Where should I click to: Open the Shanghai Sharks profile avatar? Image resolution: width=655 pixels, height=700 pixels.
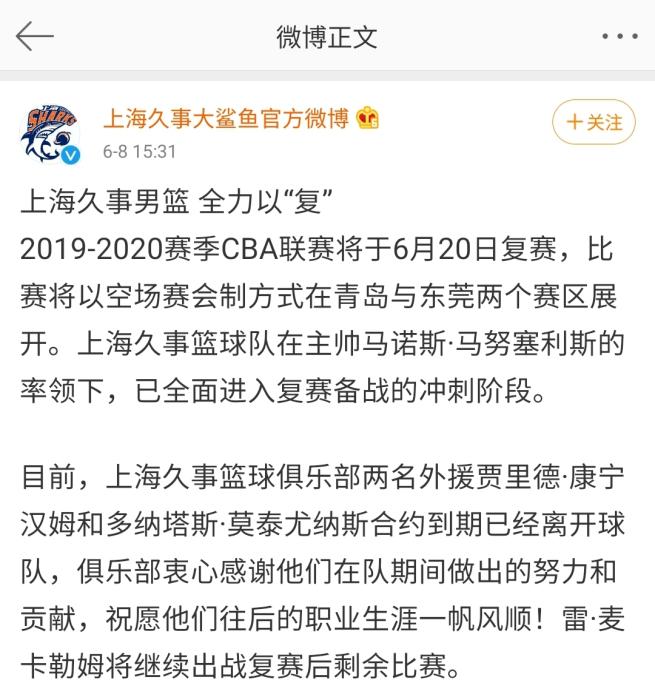pyautogui.click(x=51, y=132)
